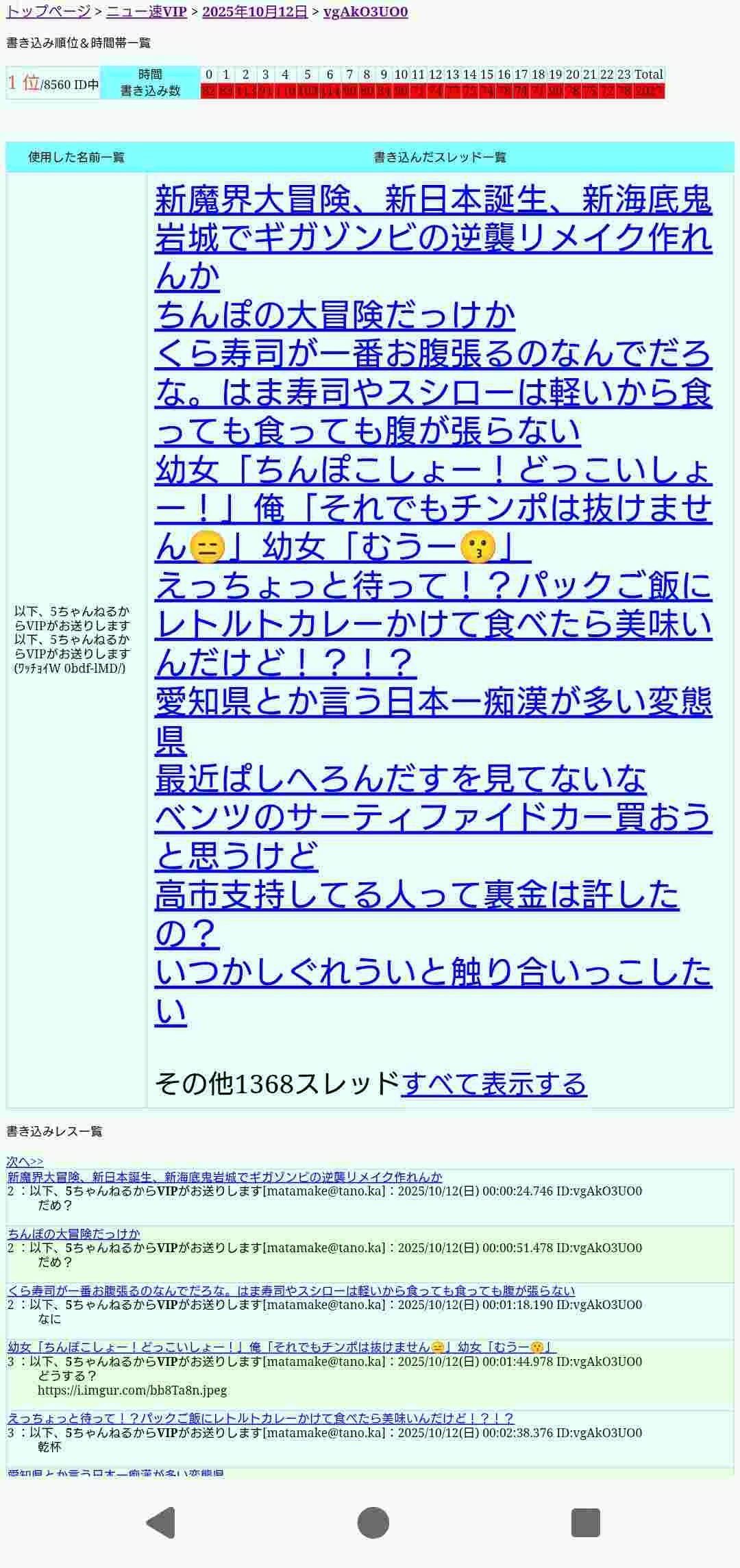This screenshot has width=740, height=1568.
Task: Open the small 幼女「ちんぽこしょー link in the post list
Action: [281, 1347]
